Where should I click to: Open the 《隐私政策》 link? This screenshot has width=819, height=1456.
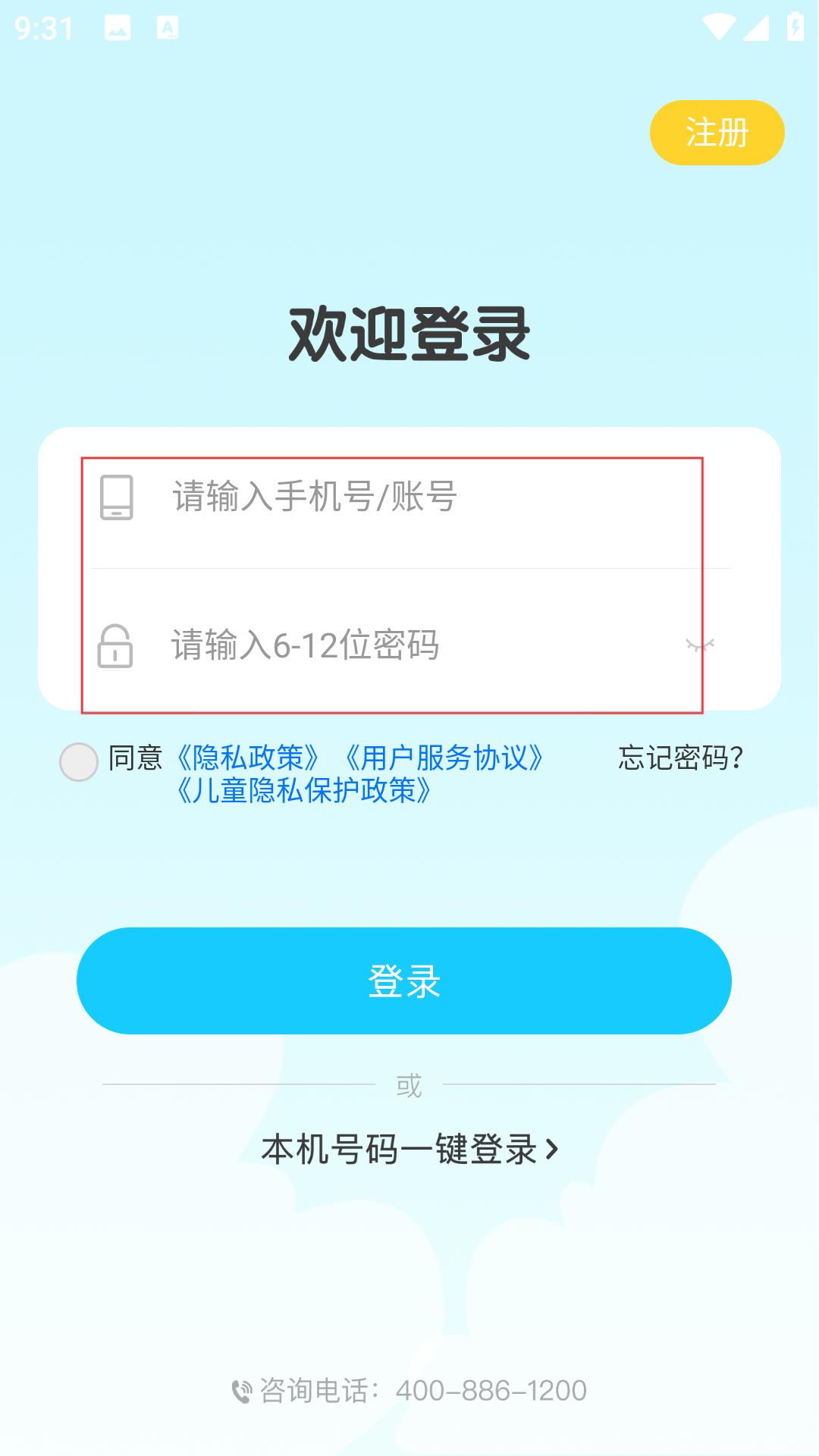246,758
